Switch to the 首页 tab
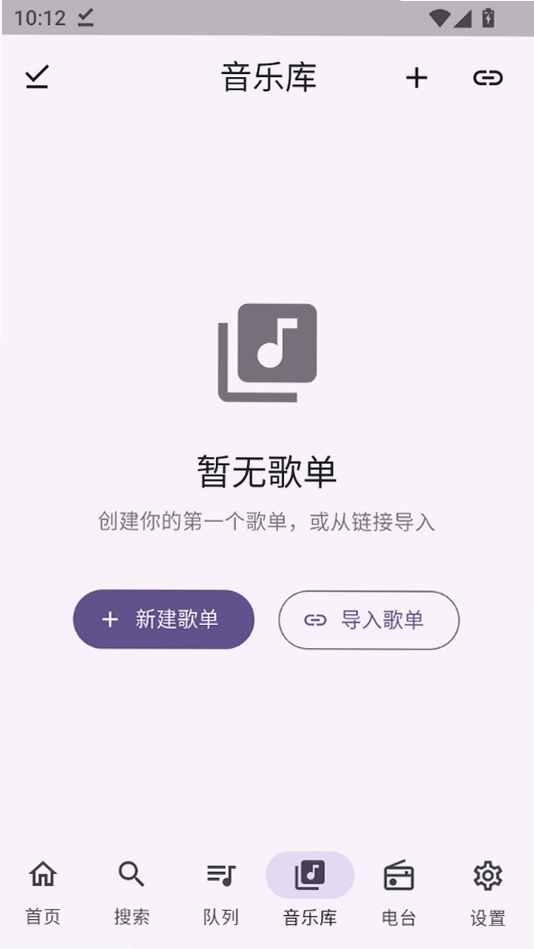534x949 pixels. click(43, 892)
